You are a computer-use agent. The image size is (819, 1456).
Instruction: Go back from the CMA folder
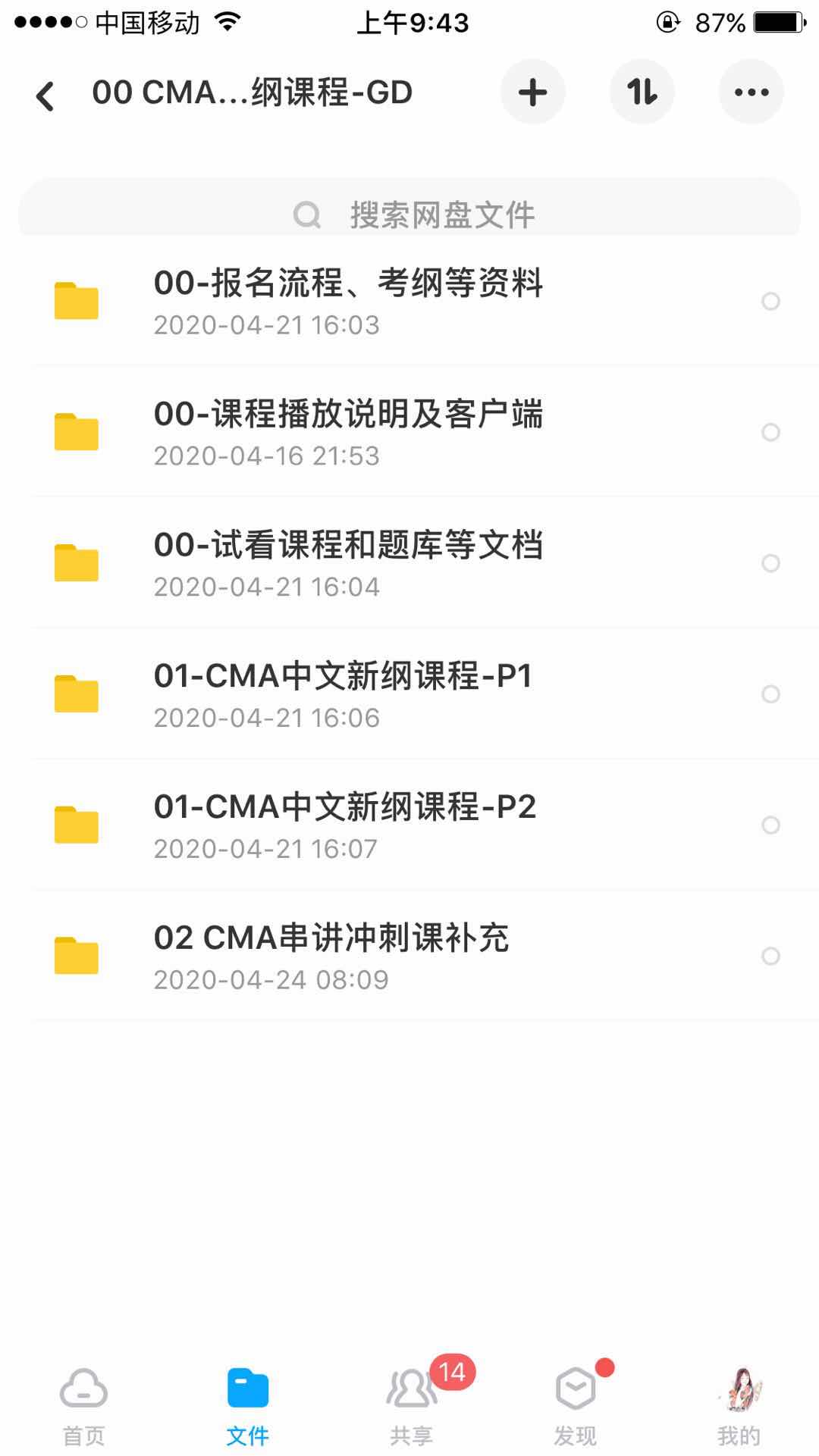click(45, 95)
